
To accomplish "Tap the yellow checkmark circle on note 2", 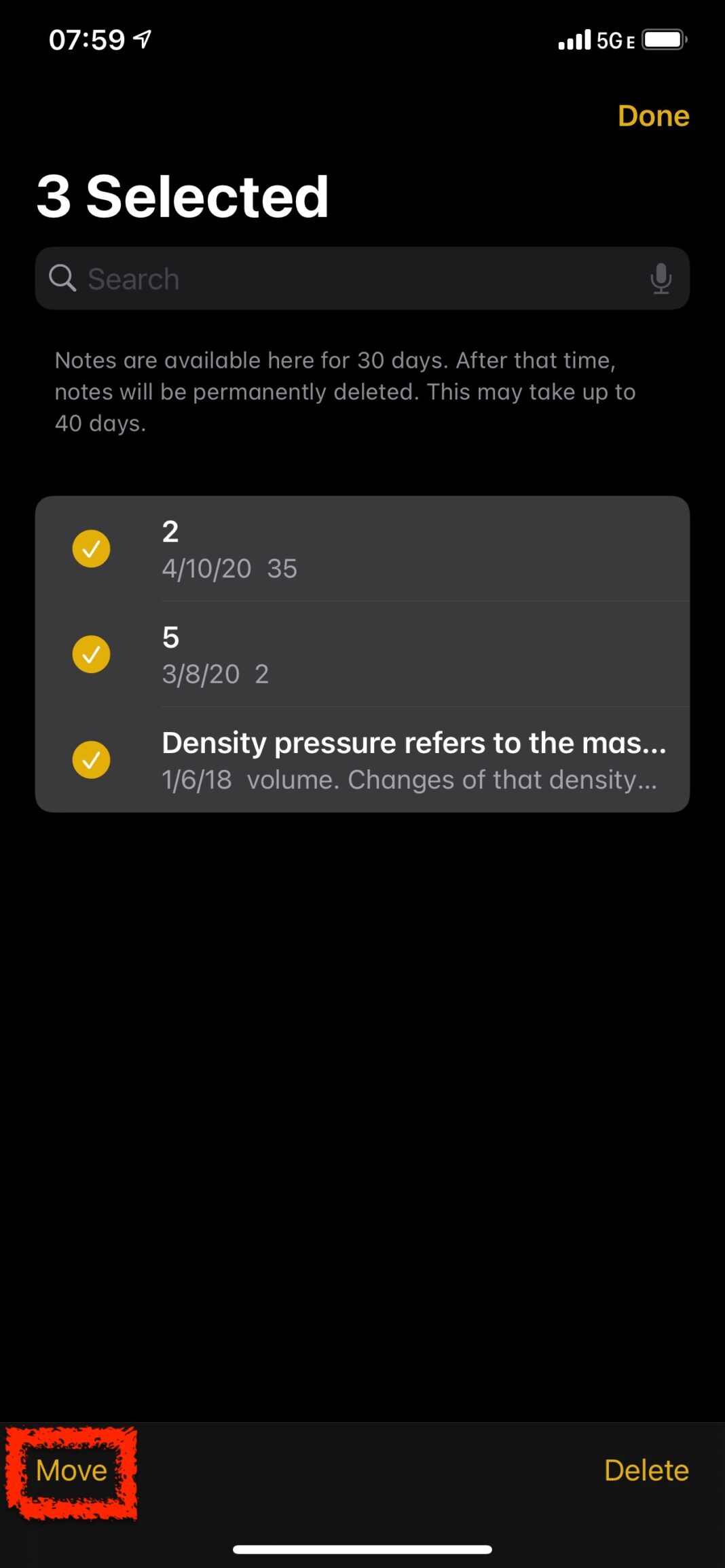I will pyautogui.click(x=90, y=549).
